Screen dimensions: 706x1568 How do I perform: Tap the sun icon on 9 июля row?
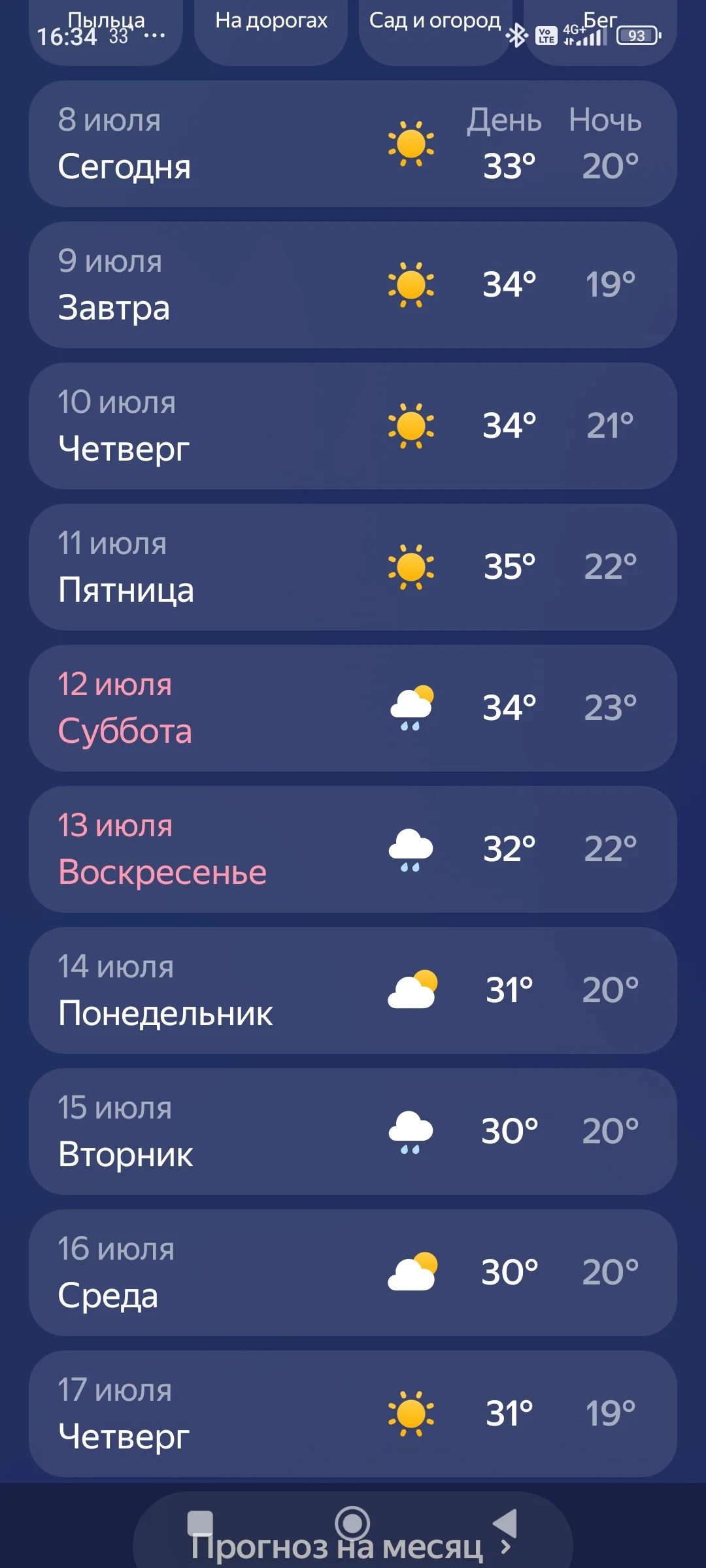point(411,283)
